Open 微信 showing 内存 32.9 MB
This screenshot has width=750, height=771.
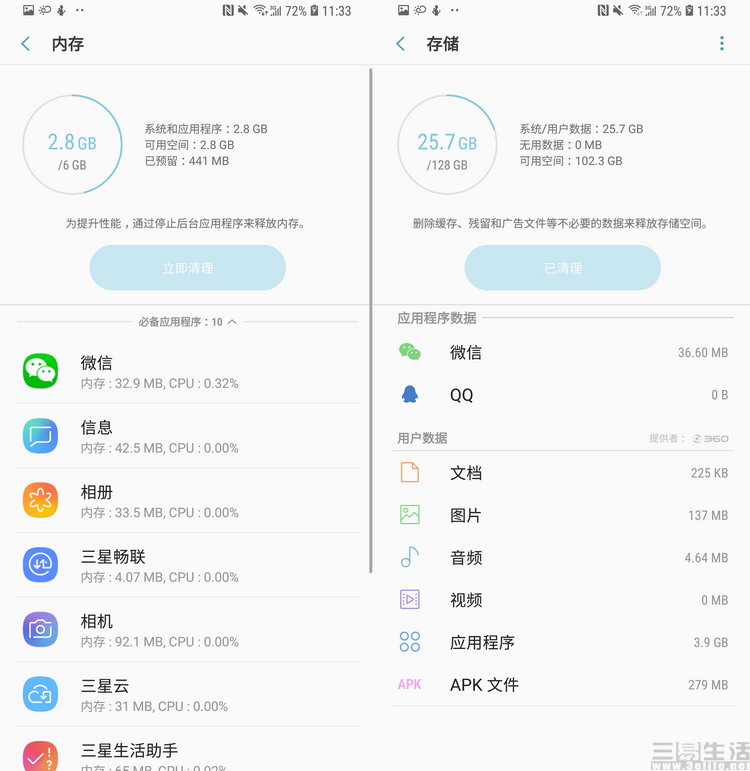[188, 372]
